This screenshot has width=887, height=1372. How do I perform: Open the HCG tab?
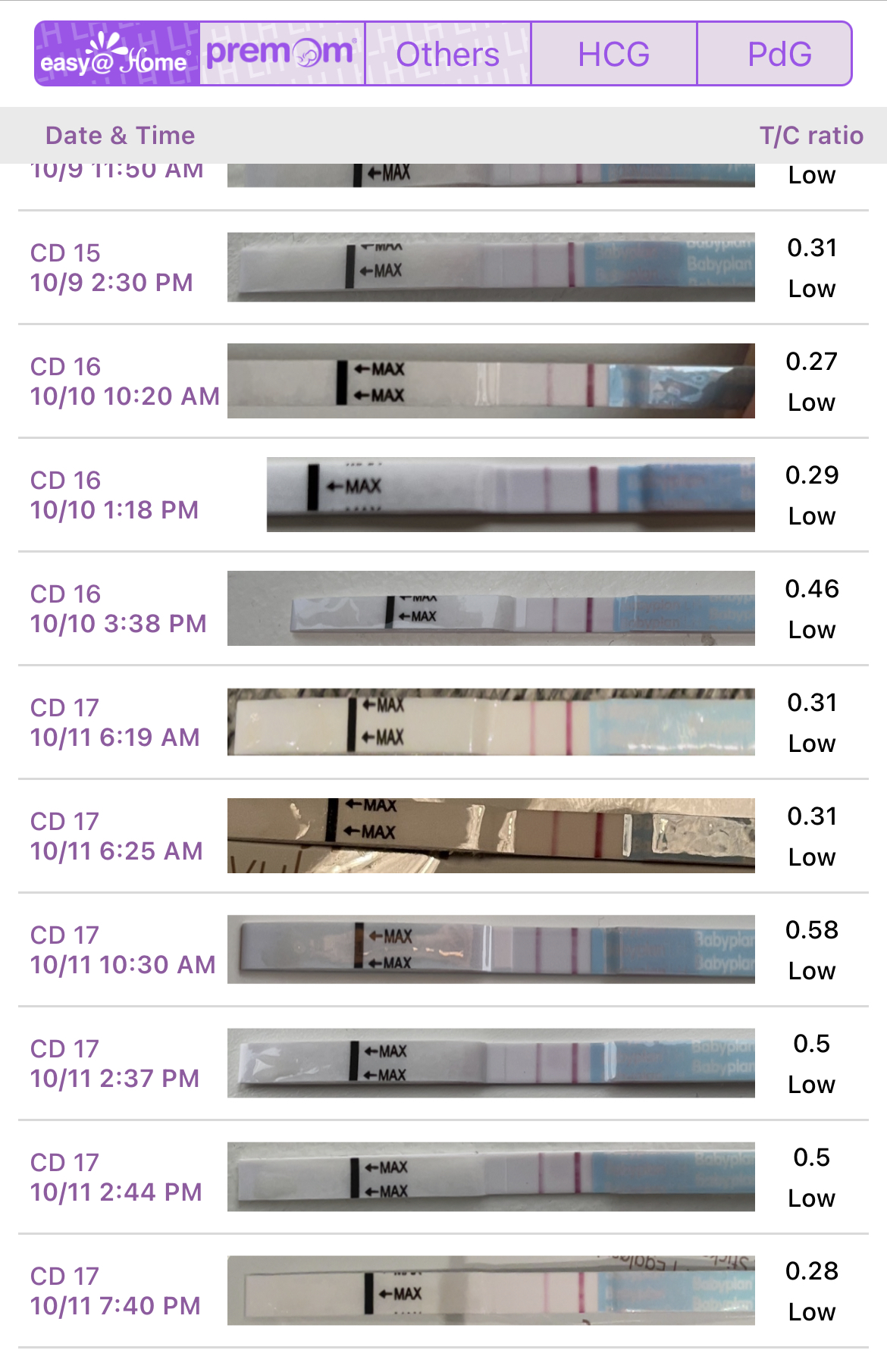click(613, 54)
